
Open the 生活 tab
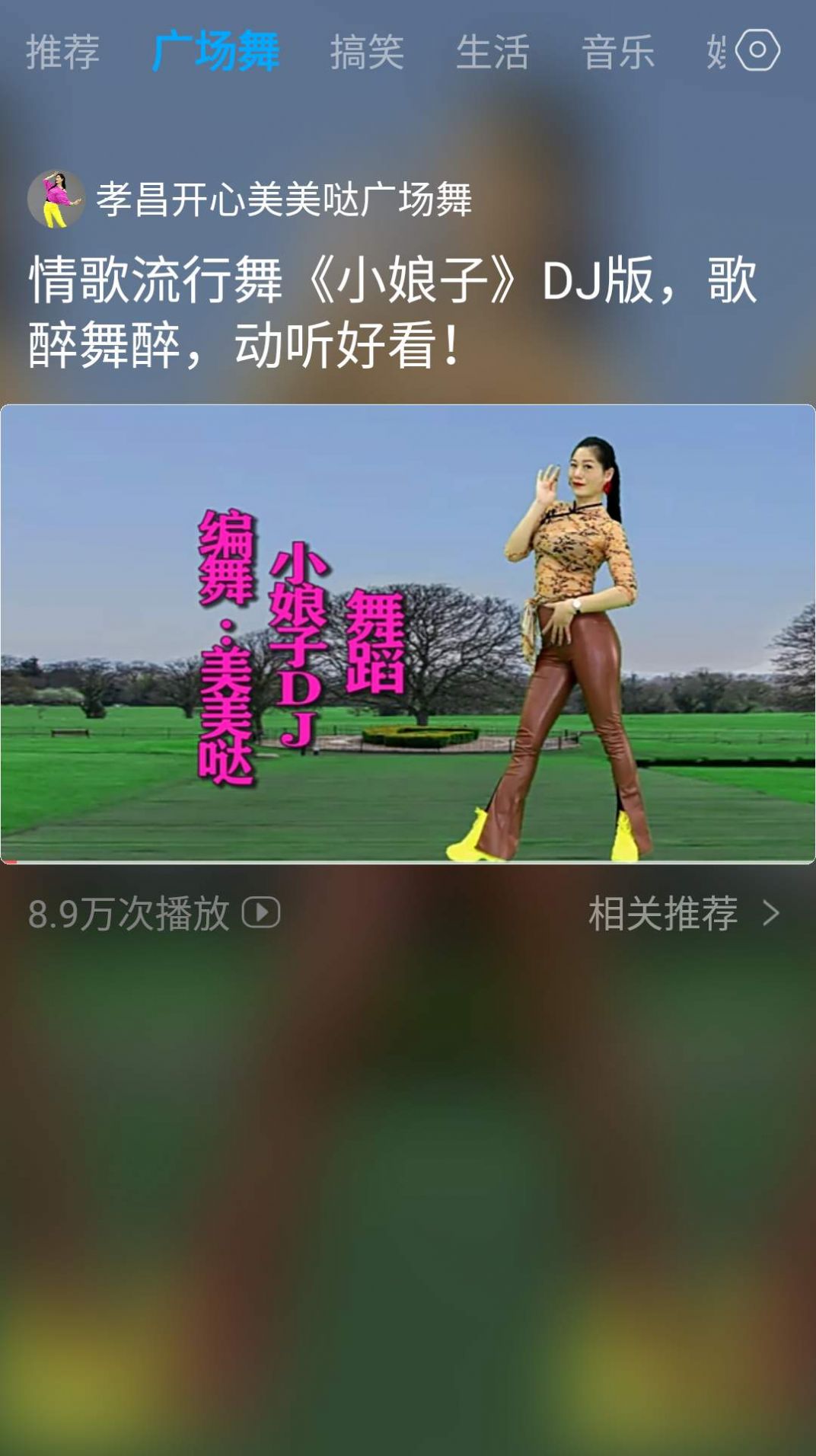[x=492, y=52]
